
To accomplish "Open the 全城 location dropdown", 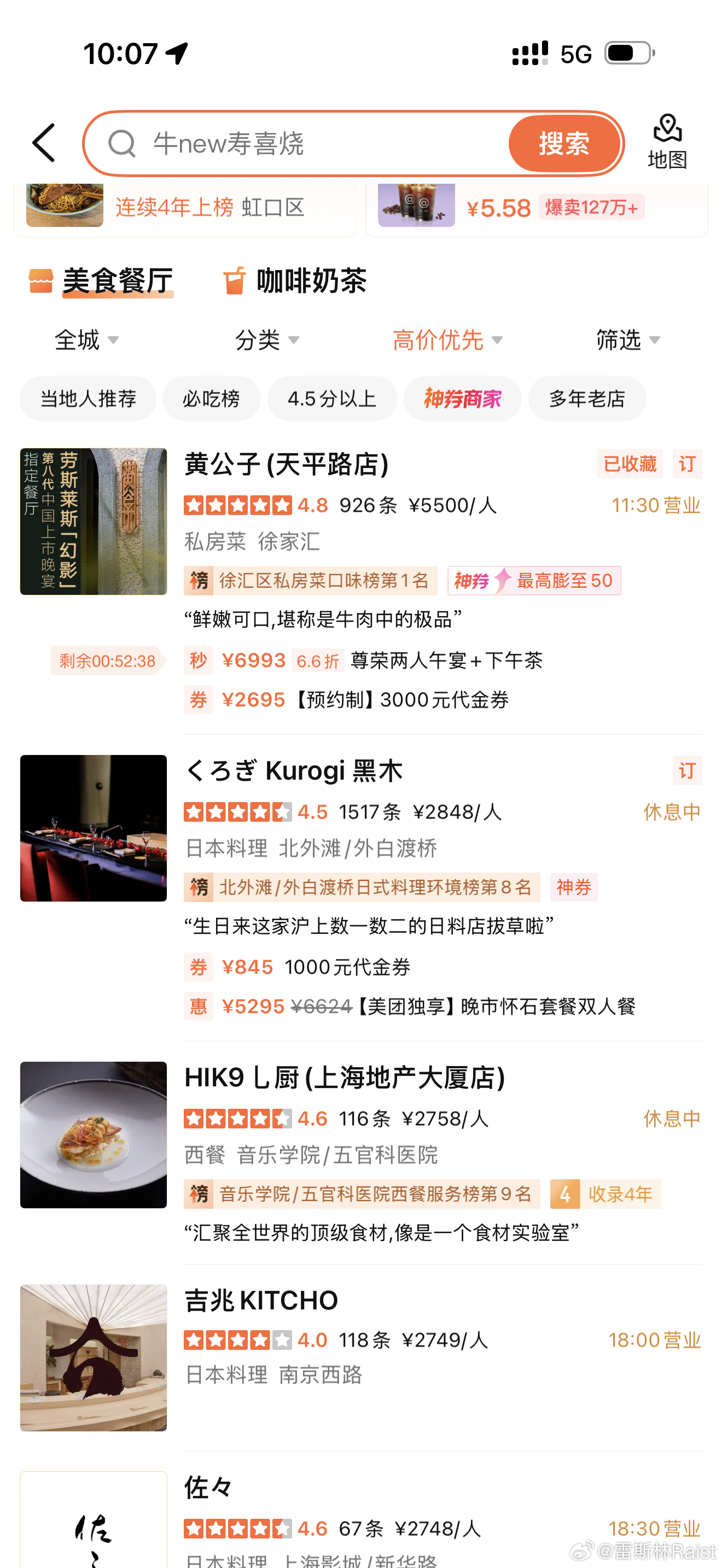I will (x=86, y=341).
